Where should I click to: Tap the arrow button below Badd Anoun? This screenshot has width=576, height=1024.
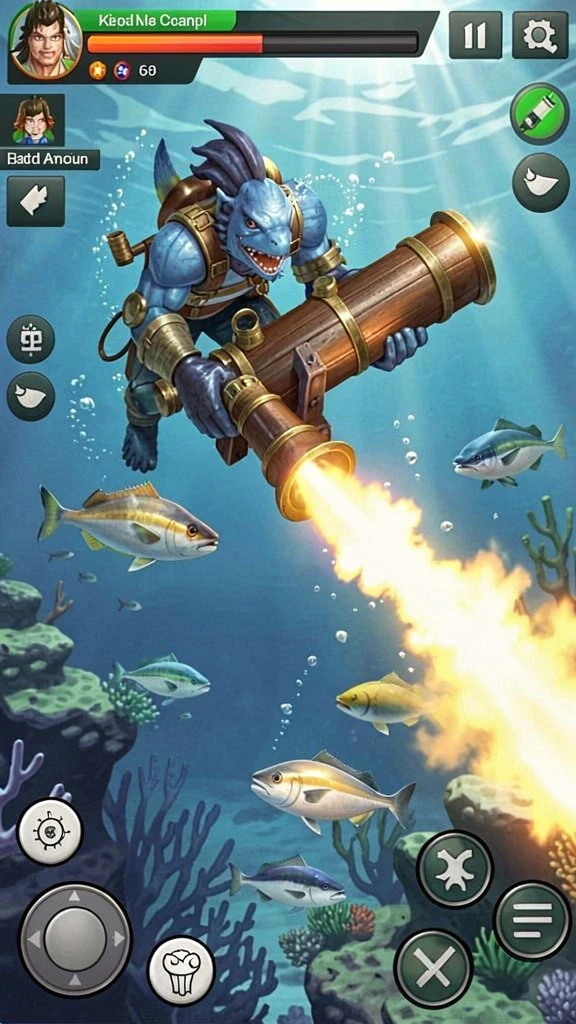click(x=36, y=201)
